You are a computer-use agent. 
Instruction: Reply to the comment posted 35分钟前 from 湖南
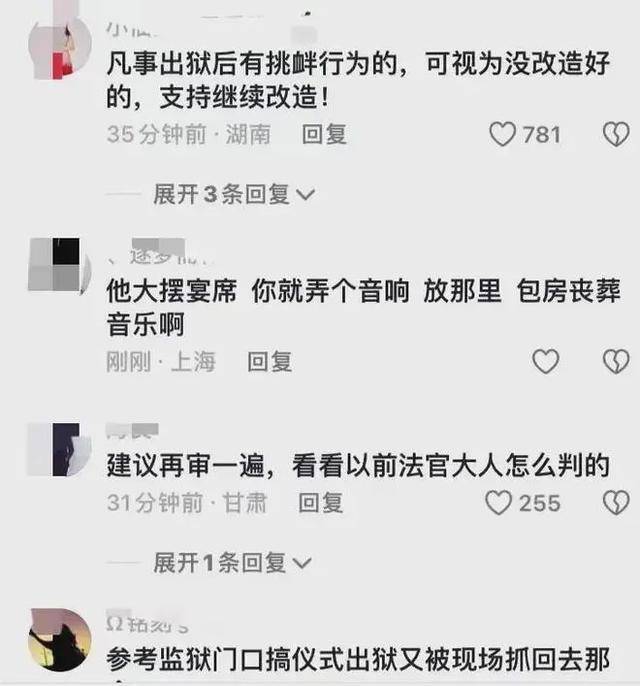point(324,134)
